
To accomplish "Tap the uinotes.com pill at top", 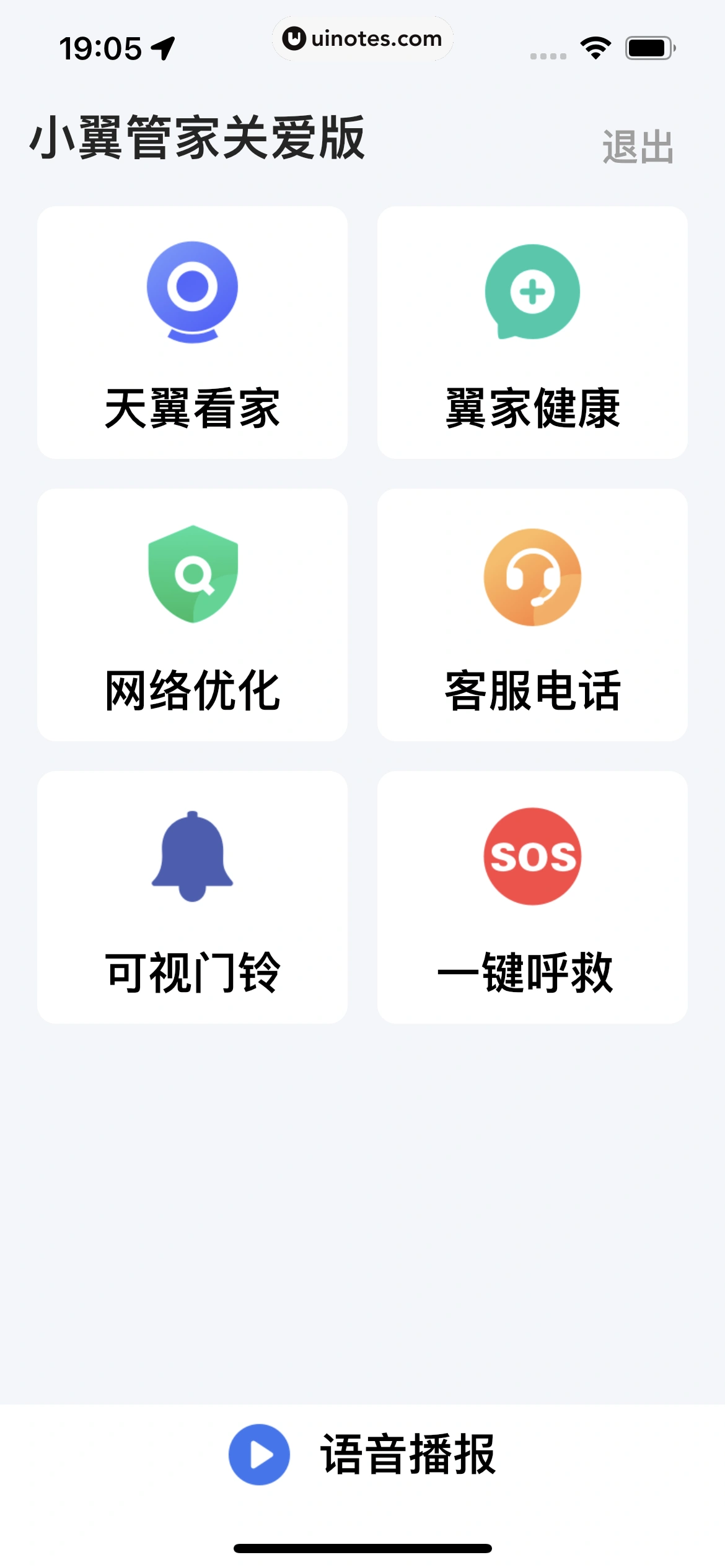I will [x=362, y=38].
